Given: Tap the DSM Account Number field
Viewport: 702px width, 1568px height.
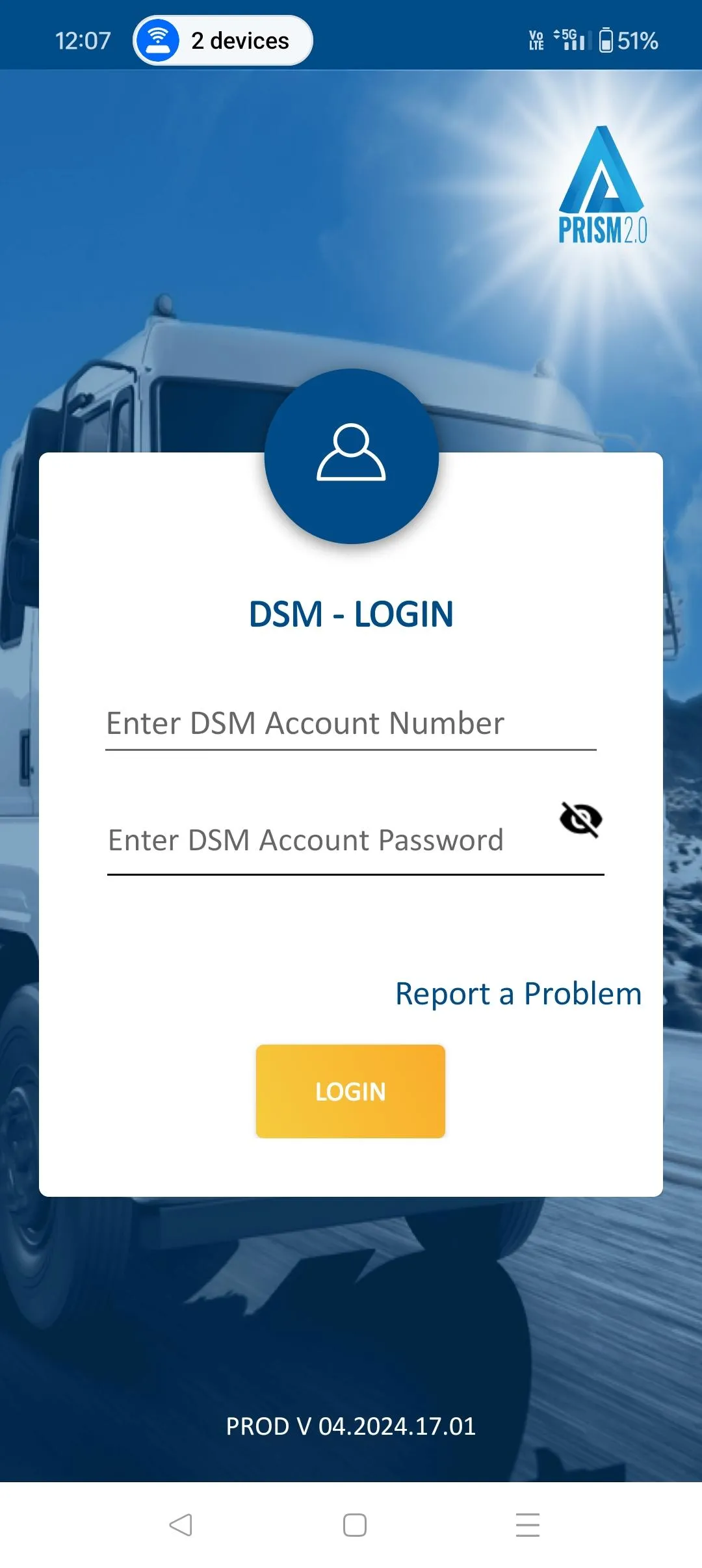Looking at the screenshot, I should point(351,724).
